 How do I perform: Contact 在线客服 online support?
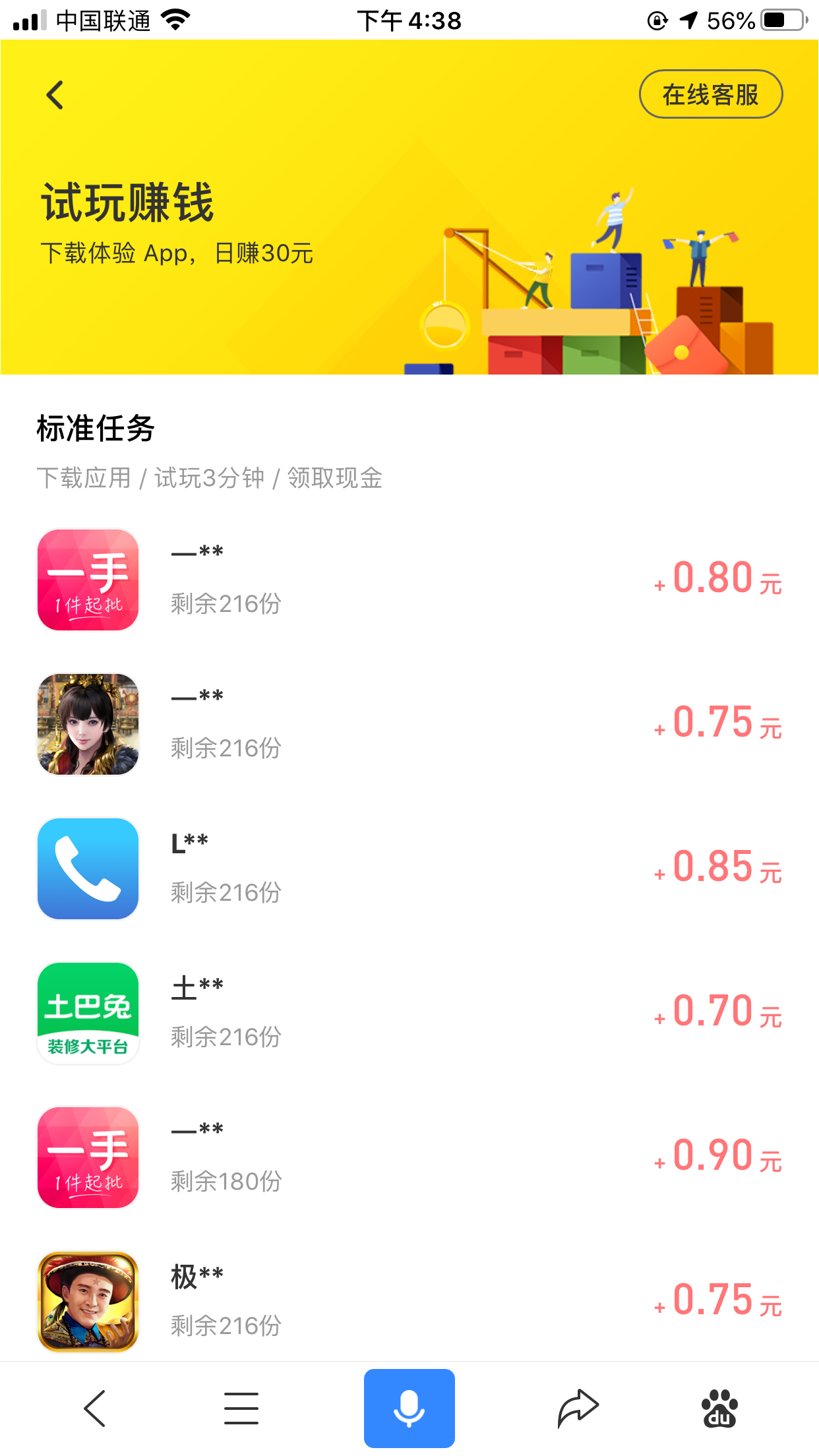click(x=710, y=94)
